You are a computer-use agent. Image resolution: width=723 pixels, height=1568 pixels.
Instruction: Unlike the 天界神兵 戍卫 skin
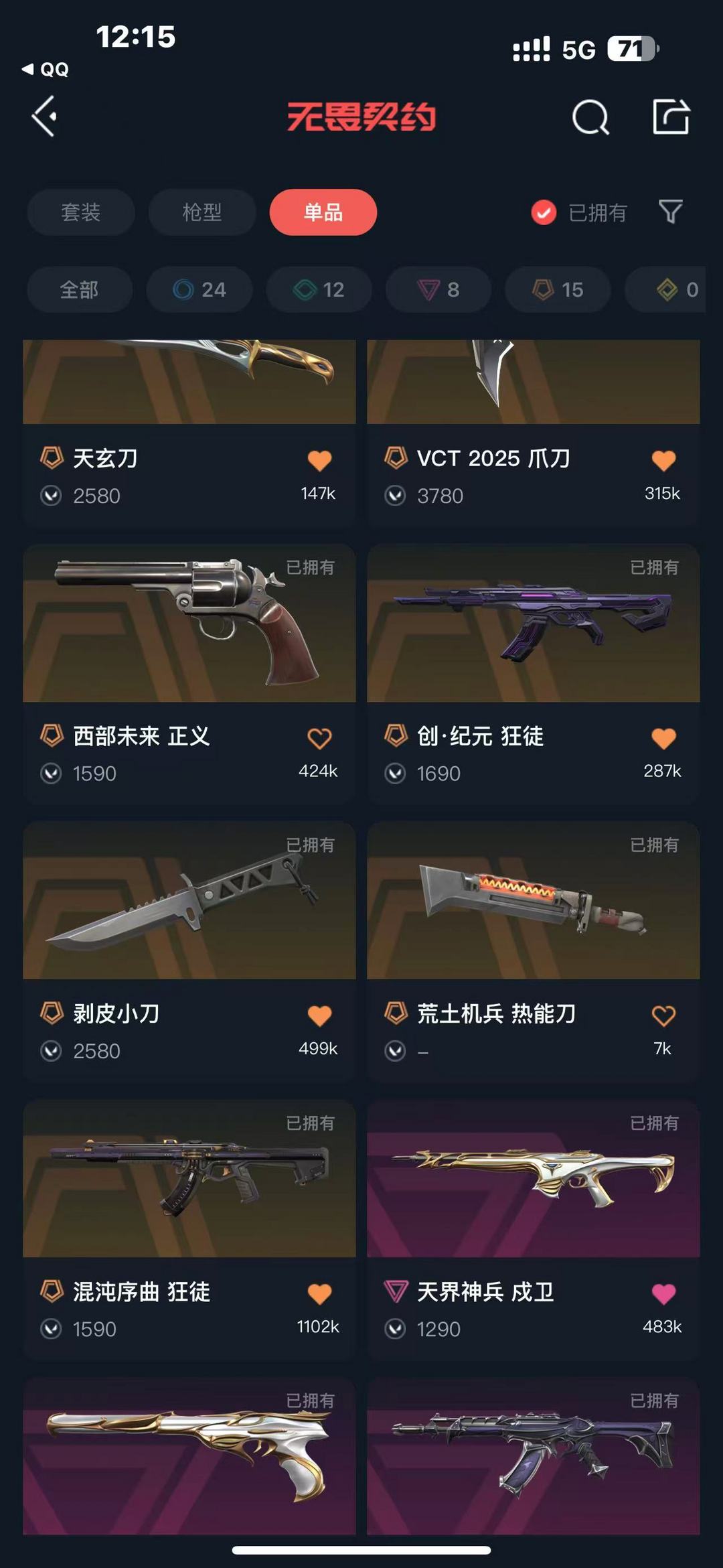pos(663,1294)
